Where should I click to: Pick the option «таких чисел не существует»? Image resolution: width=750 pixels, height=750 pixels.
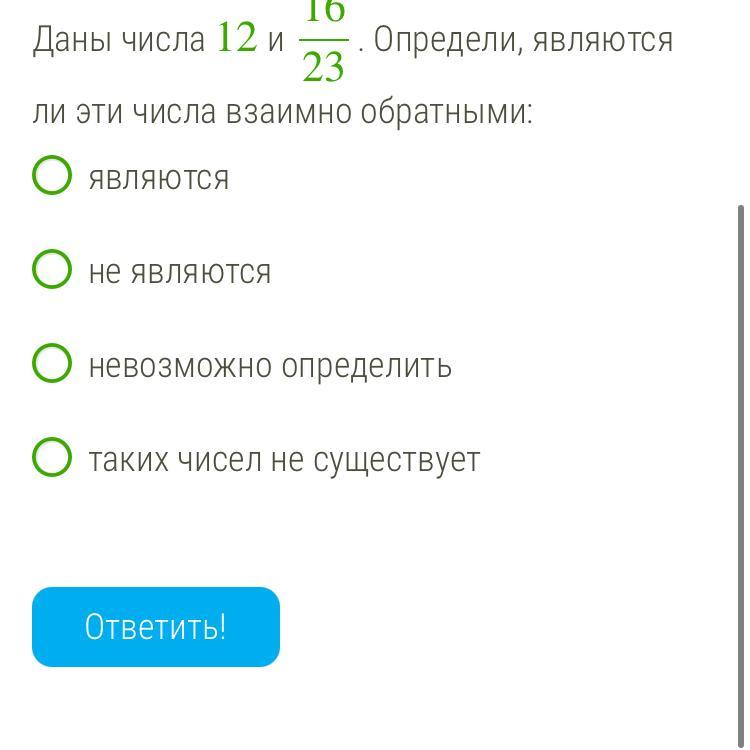[x=52, y=457]
